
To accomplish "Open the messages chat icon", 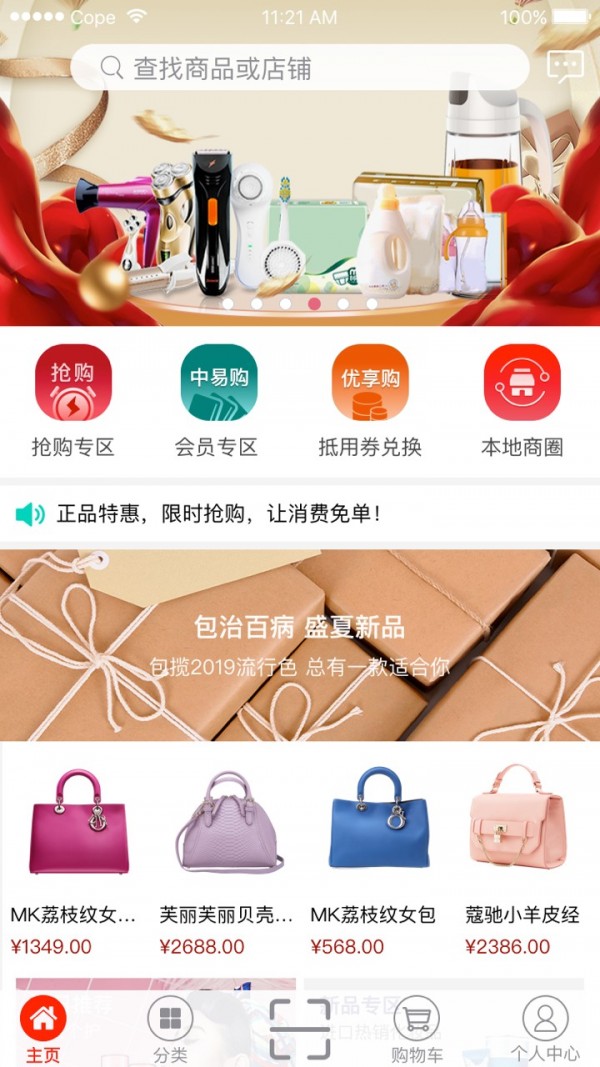I will click(x=565, y=67).
